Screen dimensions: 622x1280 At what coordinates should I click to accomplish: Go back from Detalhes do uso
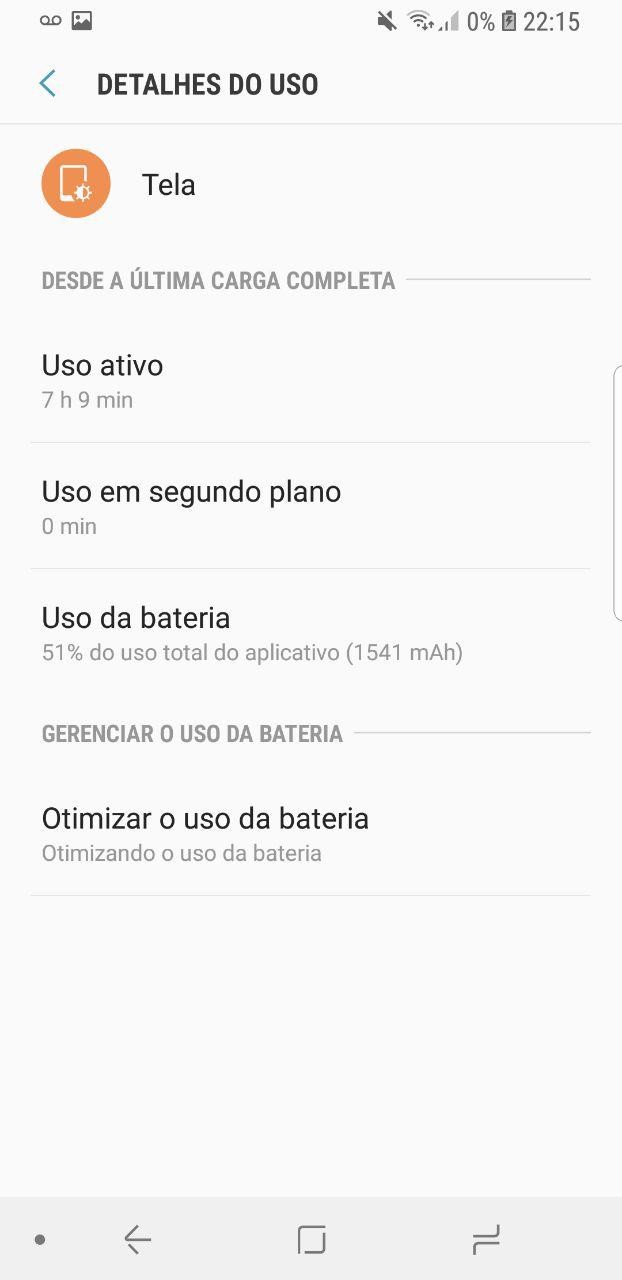coord(47,84)
